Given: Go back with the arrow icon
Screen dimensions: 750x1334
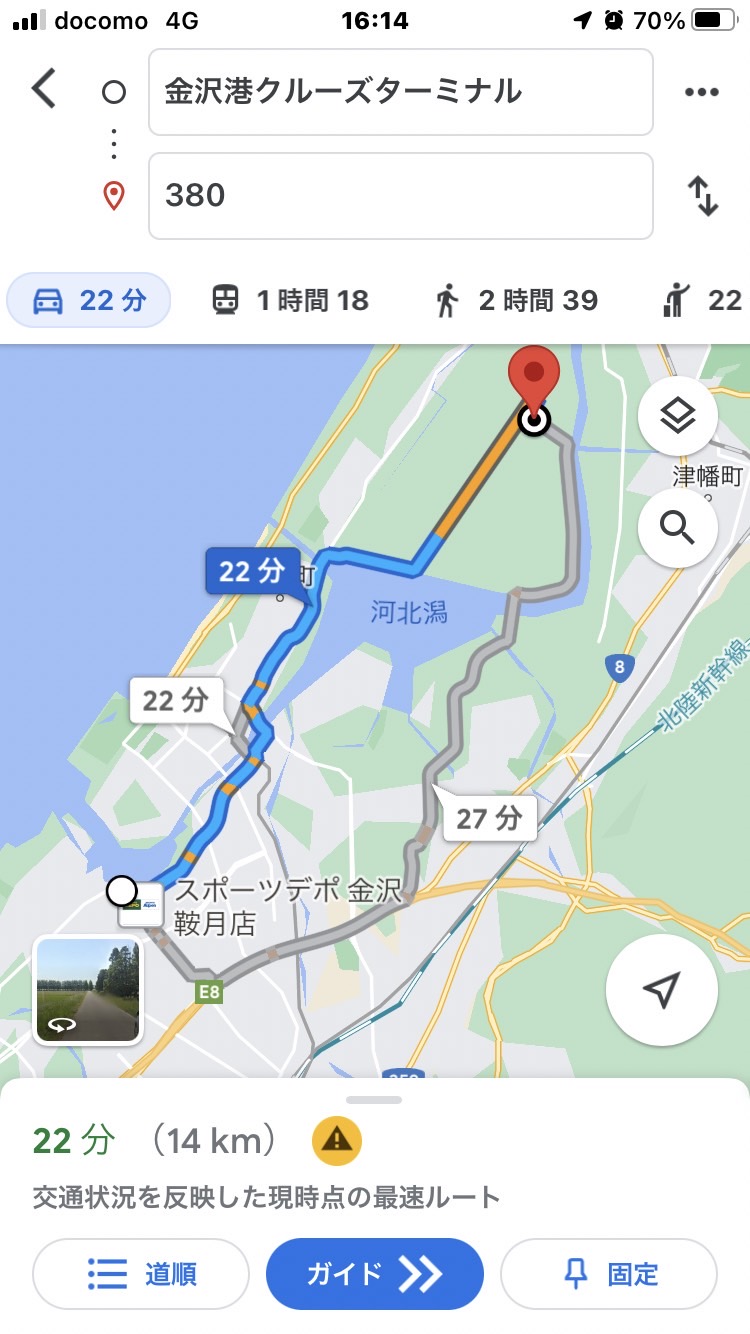Looking at the screenshot, I should (x=44, y=89).
